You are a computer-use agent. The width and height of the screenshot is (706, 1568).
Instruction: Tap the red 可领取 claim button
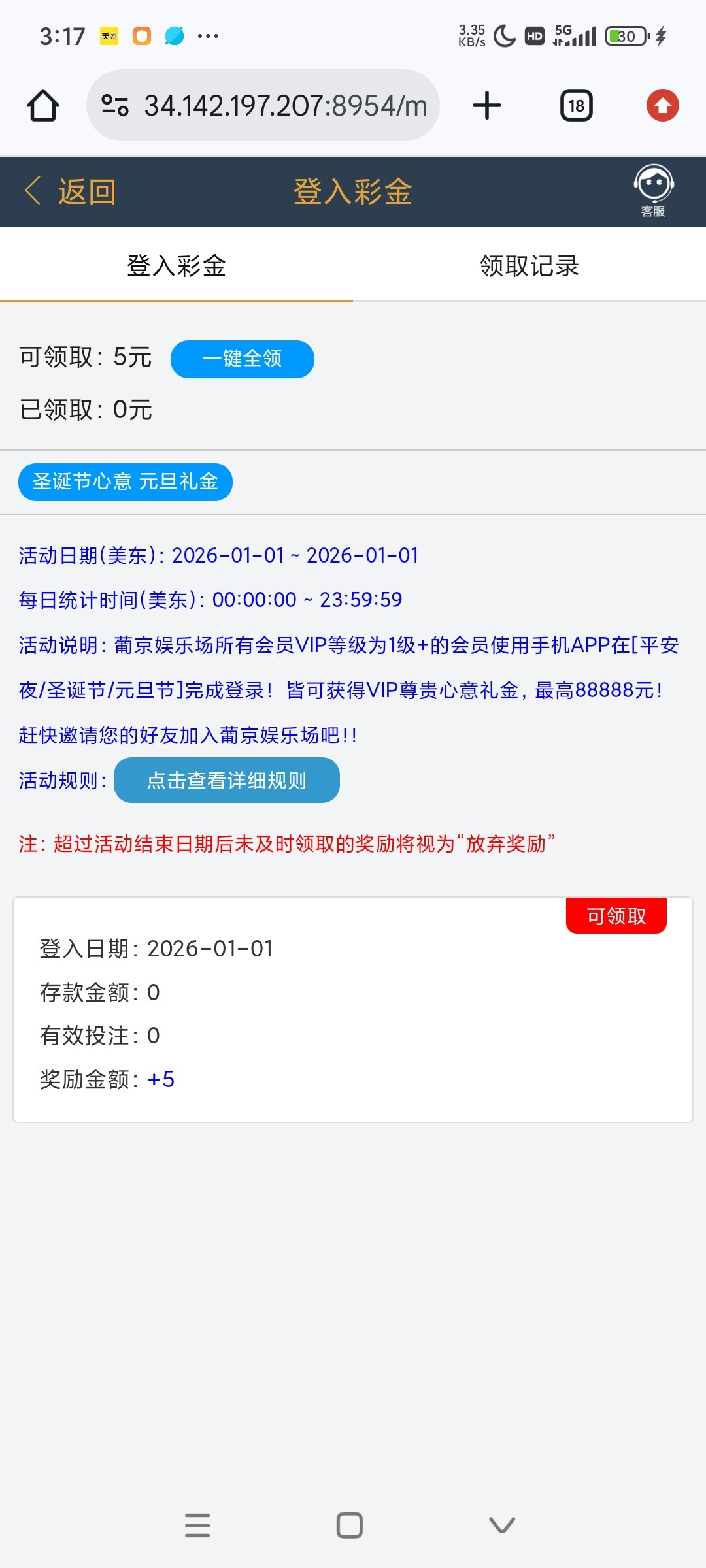point(616,916)
